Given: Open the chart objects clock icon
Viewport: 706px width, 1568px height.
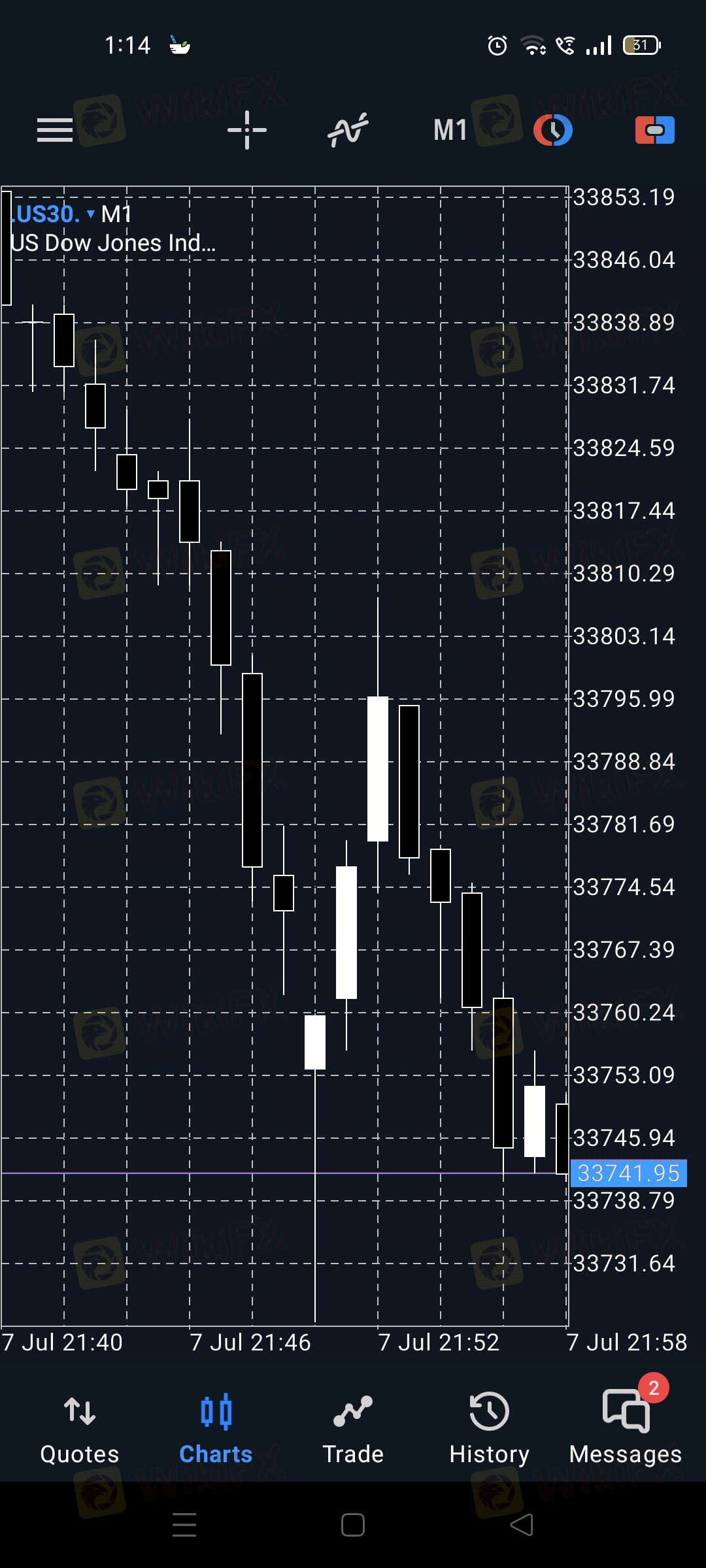Looking at the screenshot, I should point(553,130).
